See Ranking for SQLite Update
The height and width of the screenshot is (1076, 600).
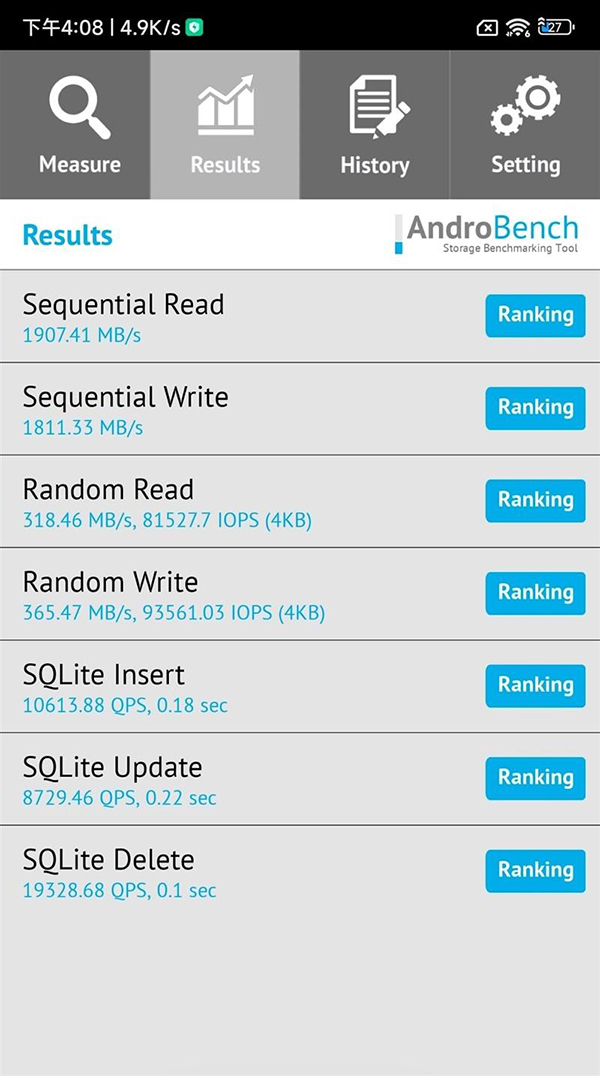[535, 778]
